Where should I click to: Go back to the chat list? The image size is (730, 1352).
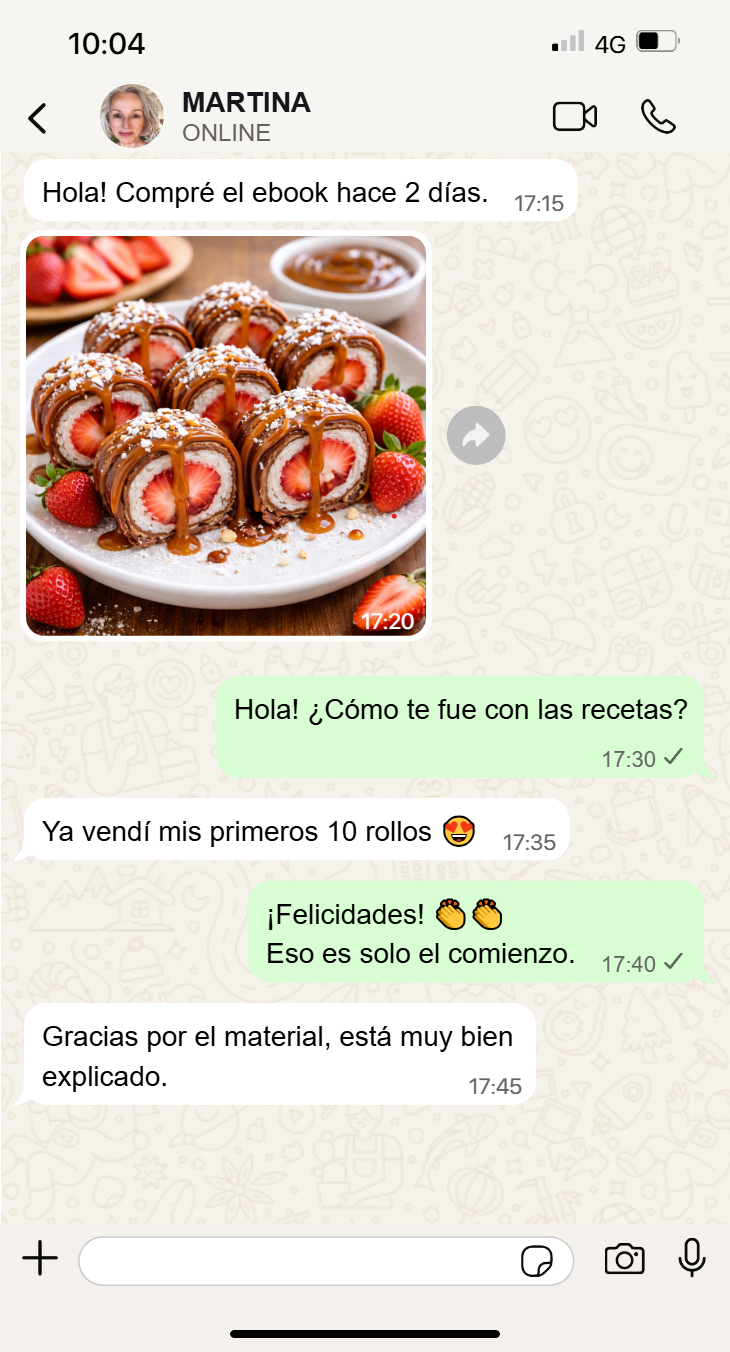[37, 118]
